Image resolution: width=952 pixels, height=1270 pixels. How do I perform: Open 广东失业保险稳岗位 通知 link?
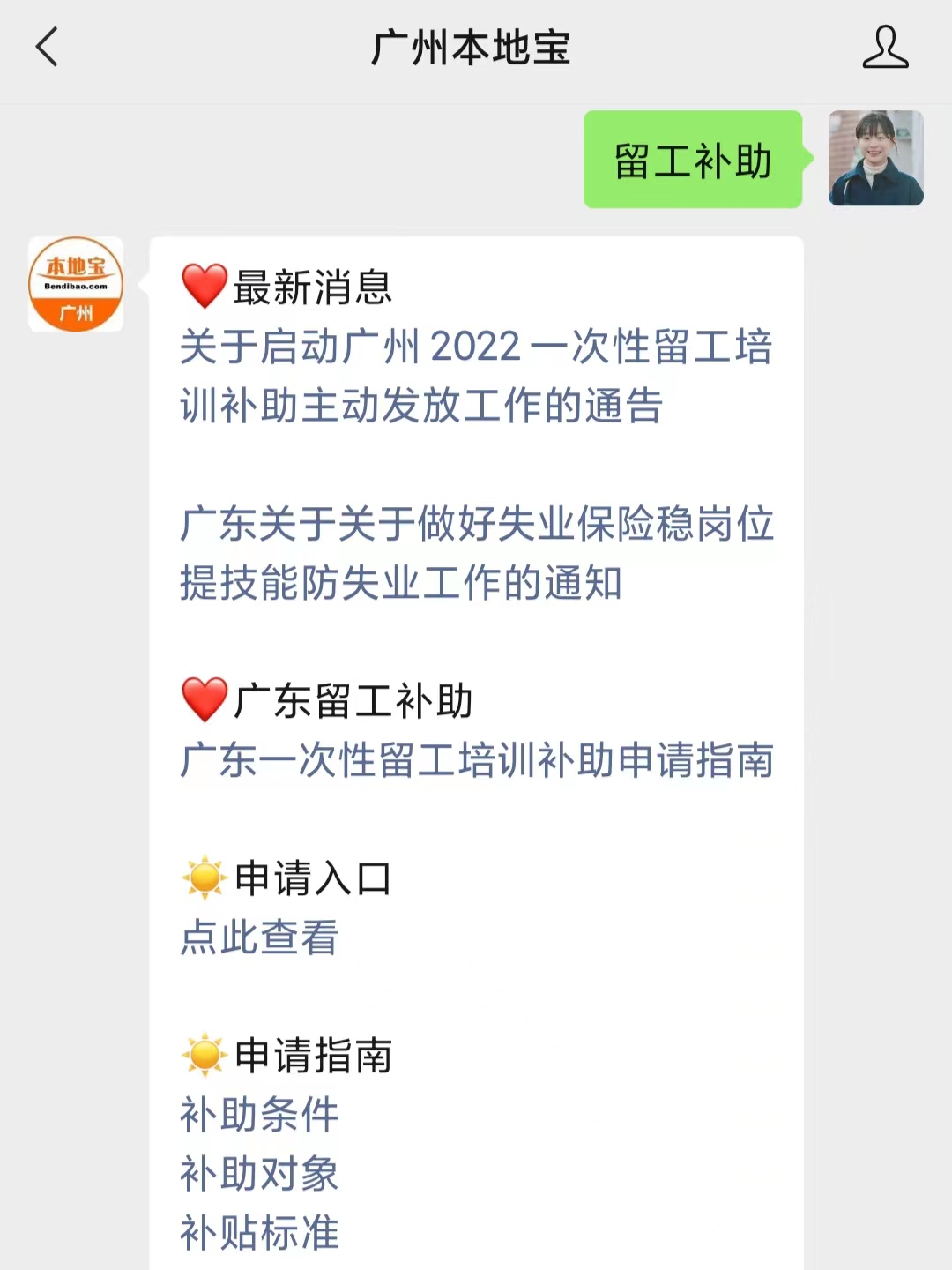click(476, 553)
